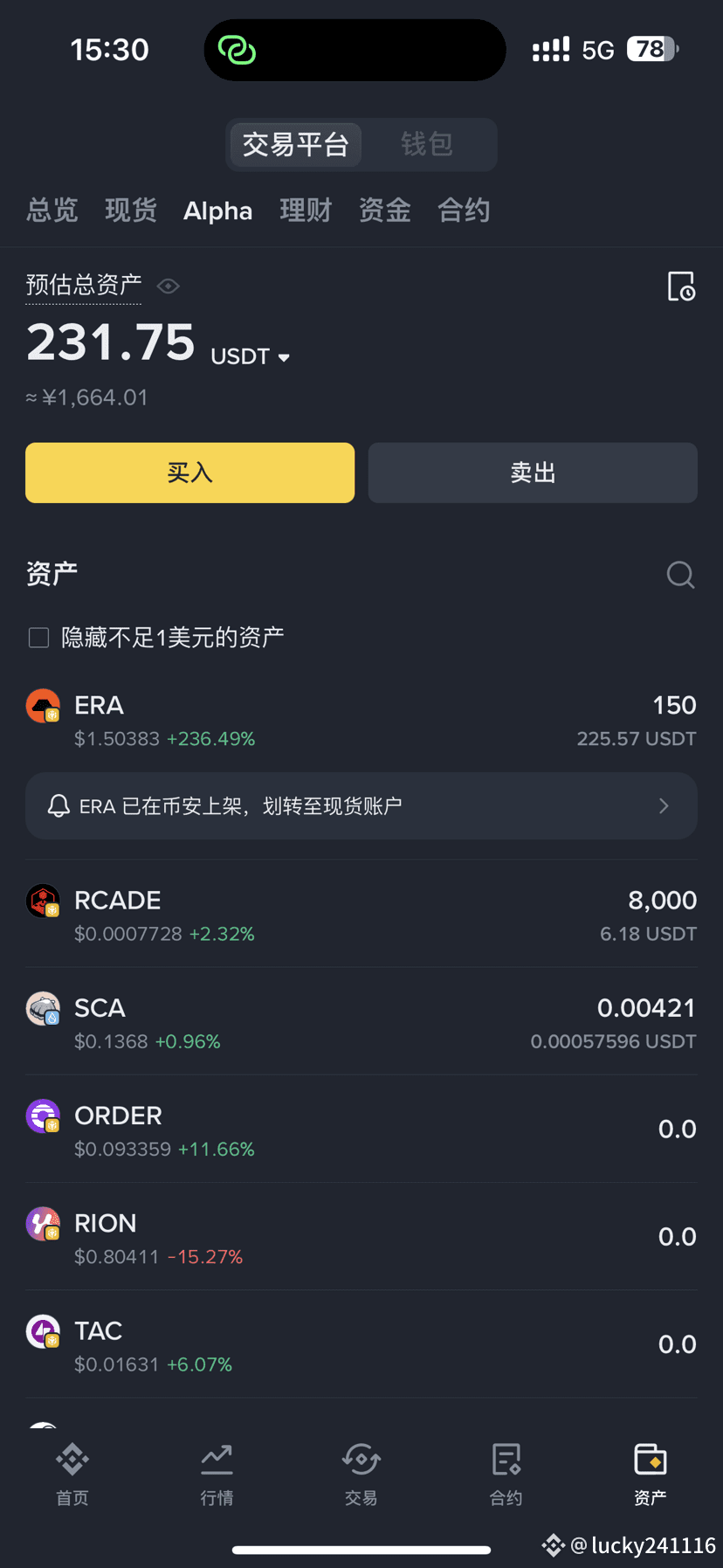Open the ERA asset row
The height and width of the screenshot is (1568, 723).
[x=361, y=721]
